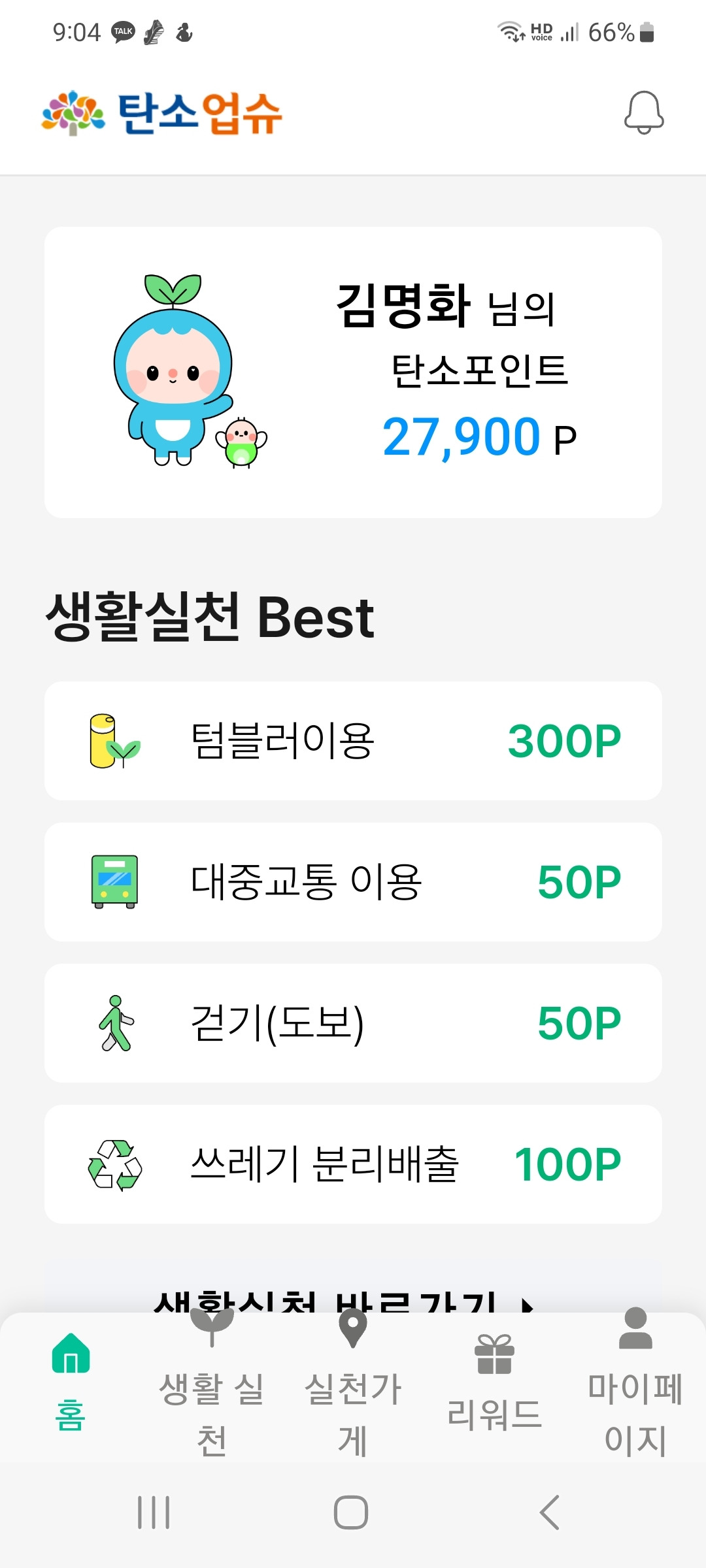Open the notifications bell

coord(643,113)
